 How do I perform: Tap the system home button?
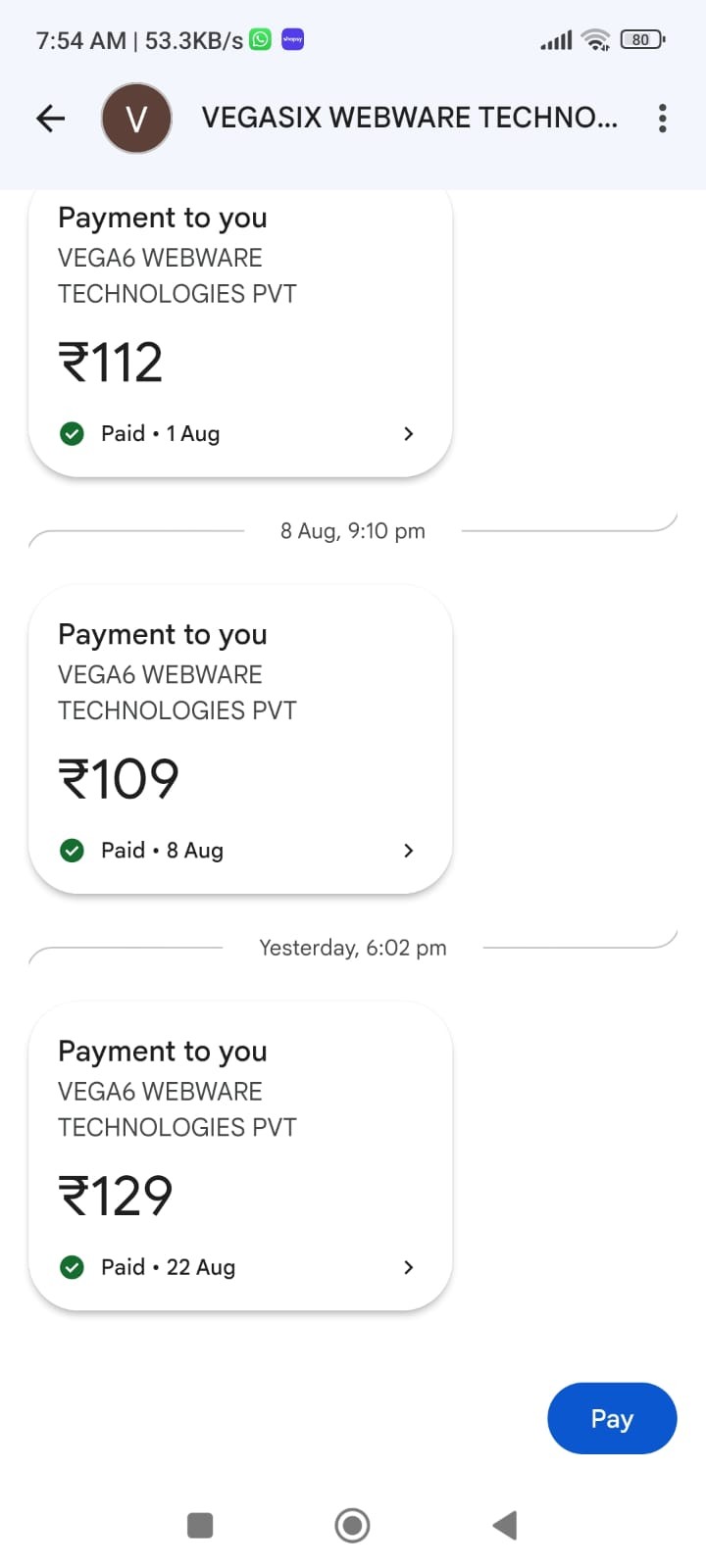pos(352,1525)
